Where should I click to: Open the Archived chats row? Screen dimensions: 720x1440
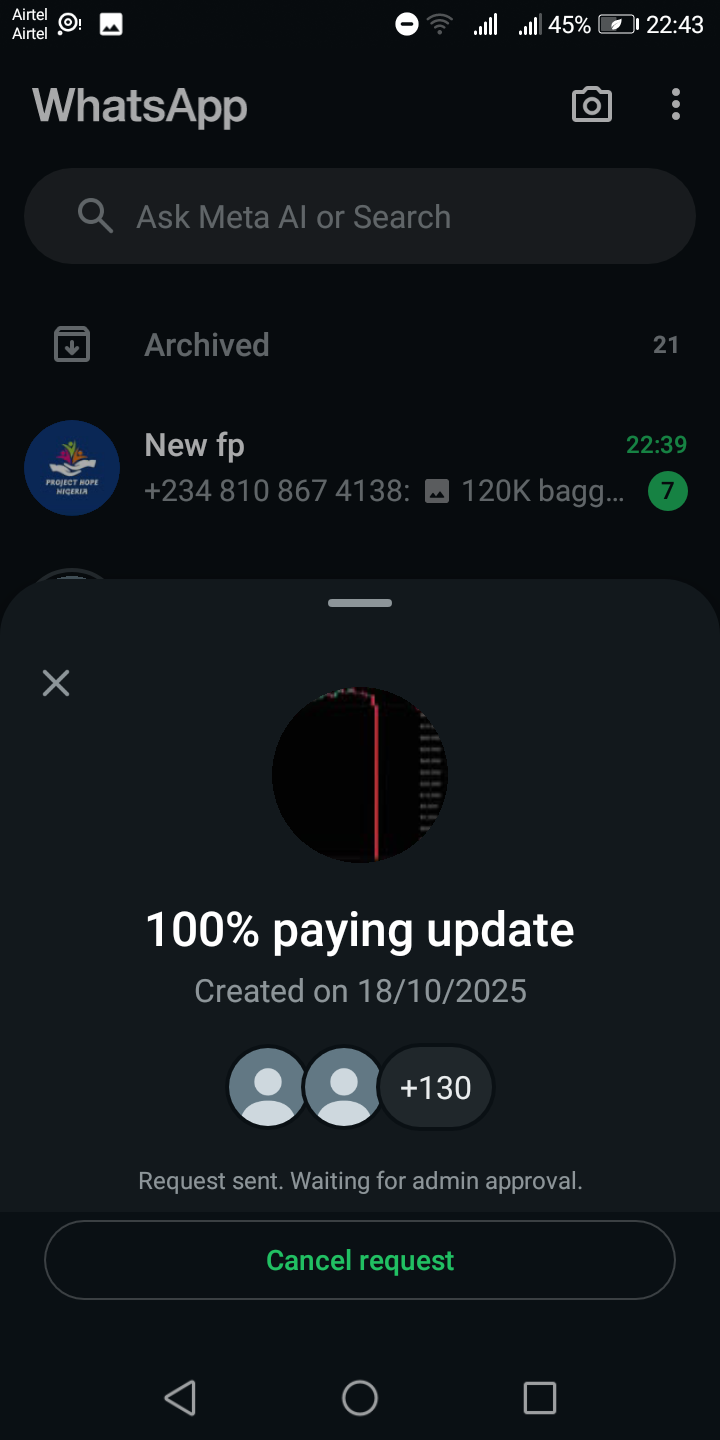(360, 345)
